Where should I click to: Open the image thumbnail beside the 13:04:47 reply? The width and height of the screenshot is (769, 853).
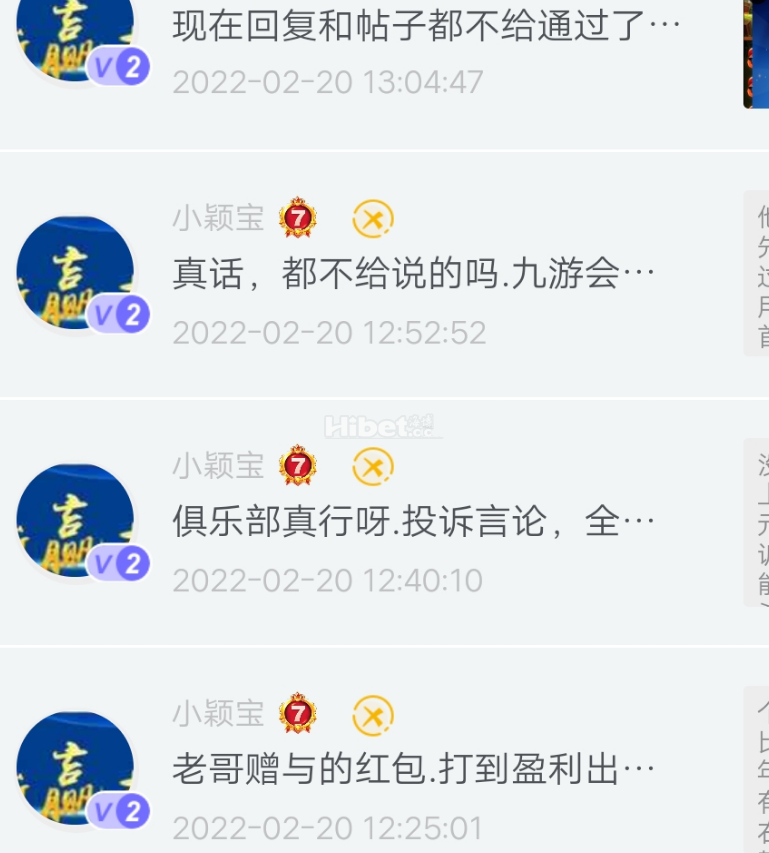(756, 50)
